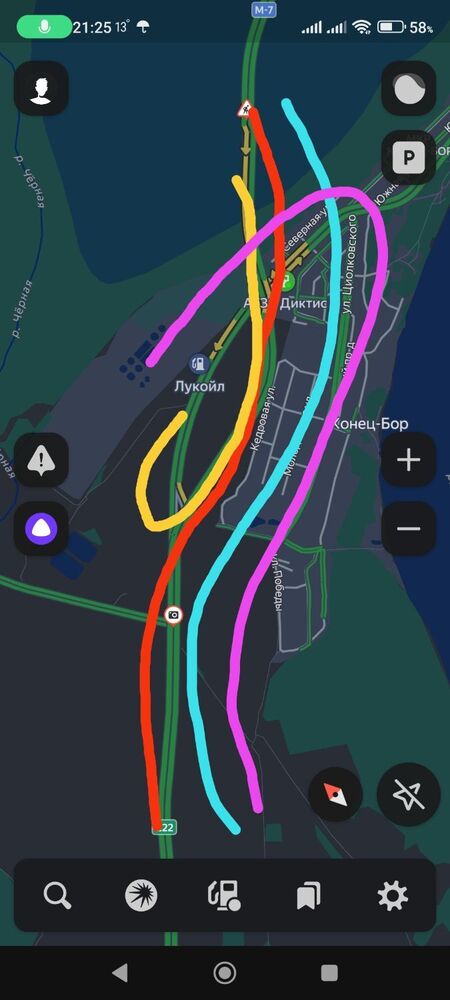450x1000 pixels.
Task: Go to the home screen via navigation bar
Action: [224, 973]
